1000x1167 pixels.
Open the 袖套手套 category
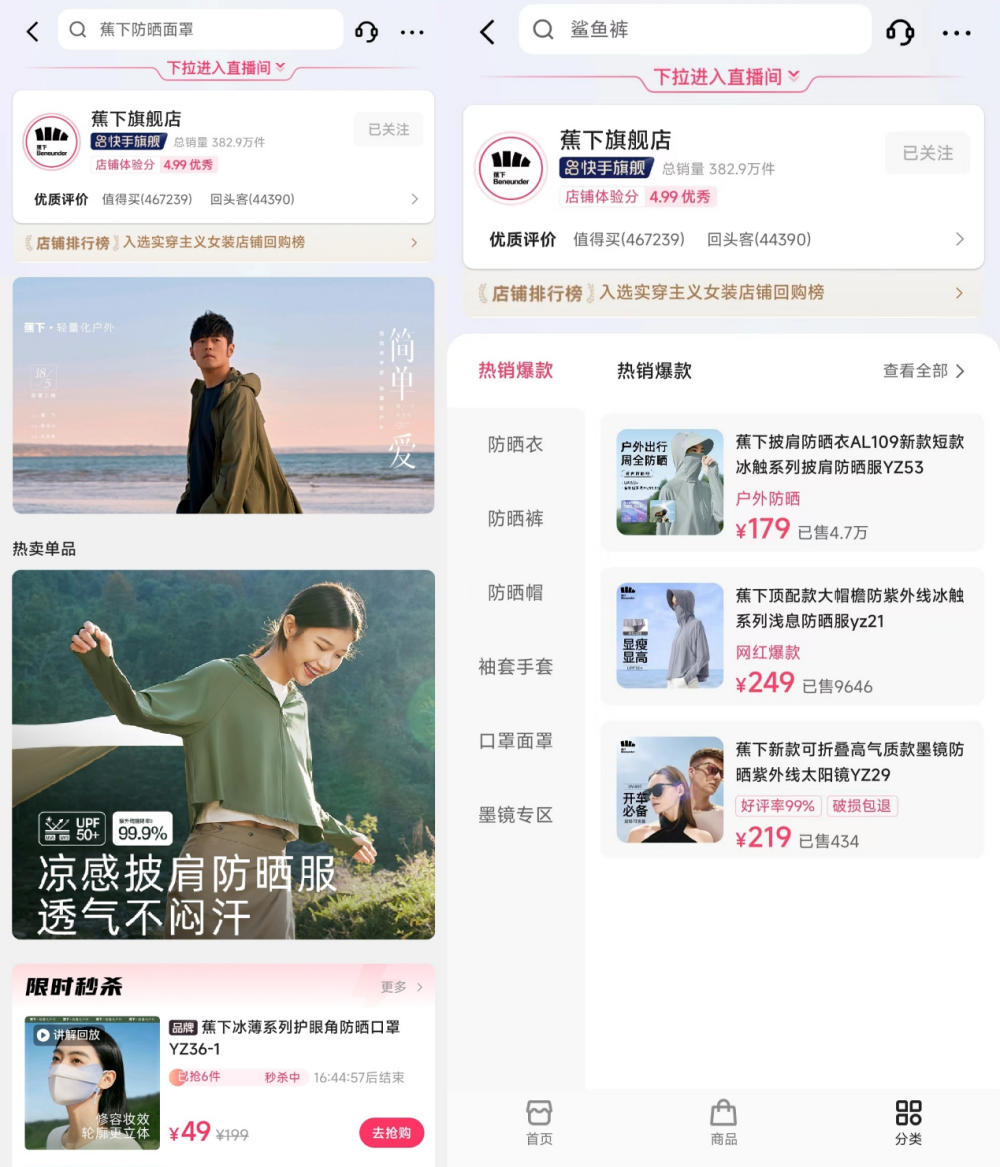(x=515, y=666)
